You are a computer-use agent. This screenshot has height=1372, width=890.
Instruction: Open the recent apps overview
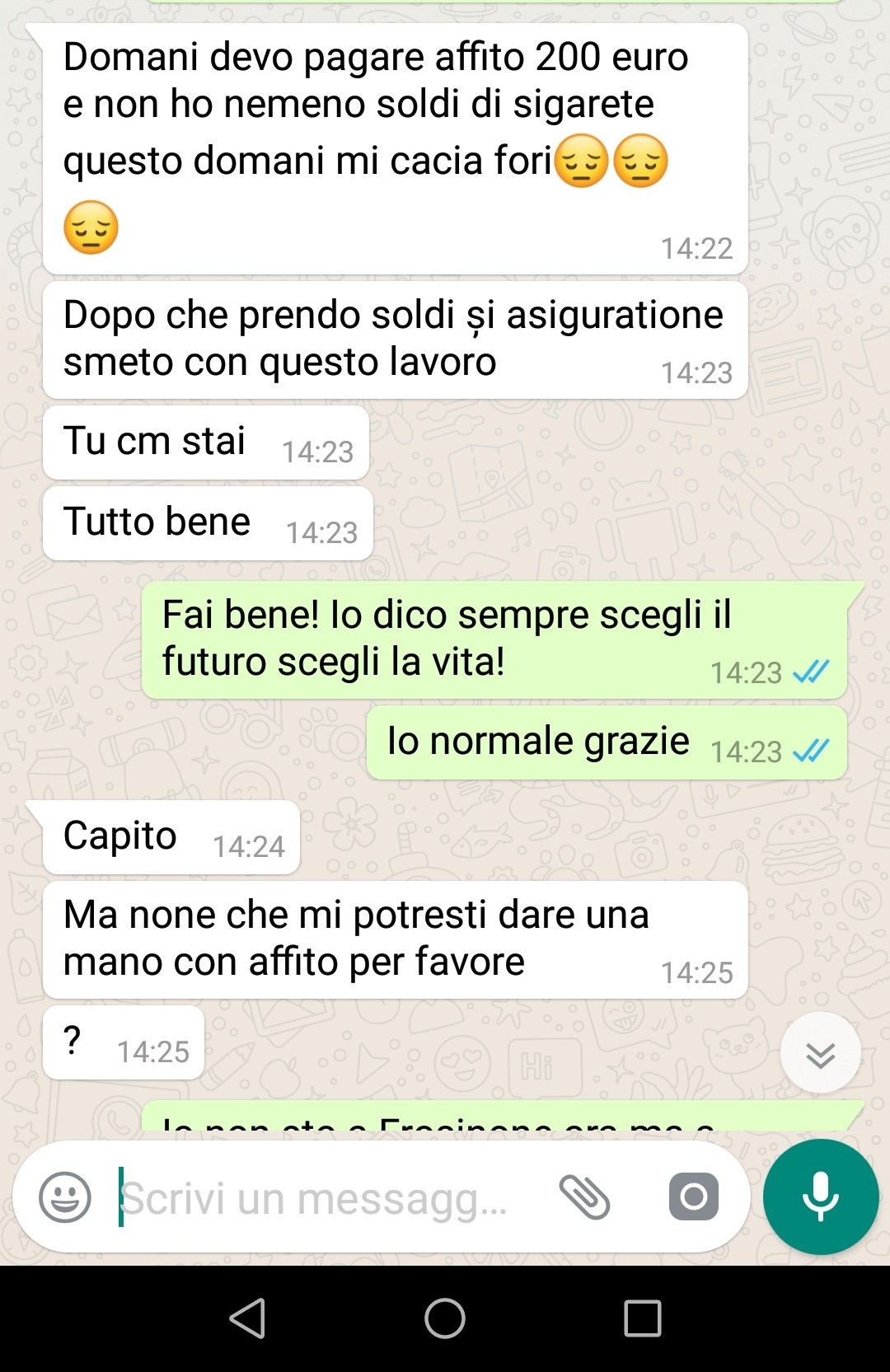[643, 1318]
